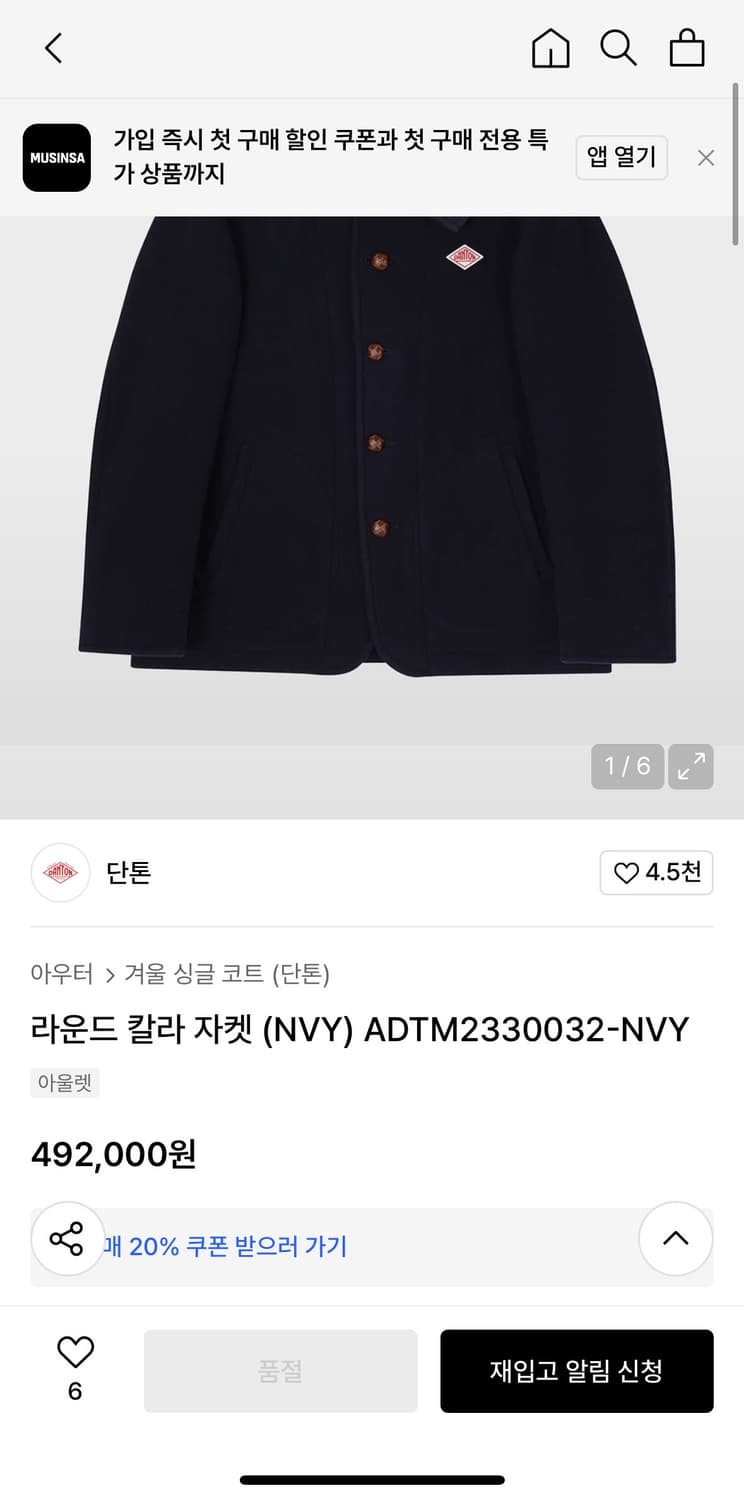Open the share icon on the product page
Screen dimensions: 744x1500
(x=67, y=1239)
